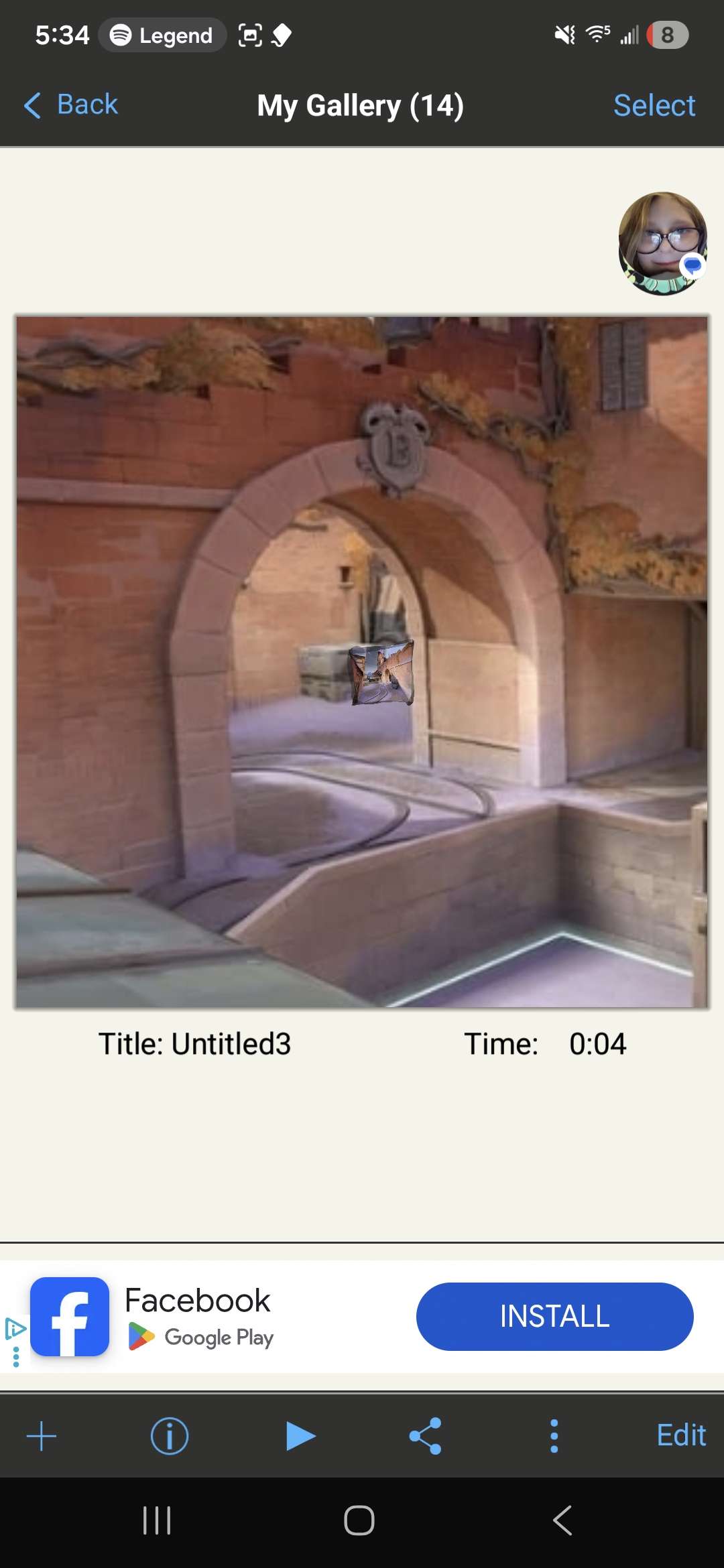The width and height of the screenshot is (724, 1568).
Task: Share this gallery item
Action: coord(425,1436)
